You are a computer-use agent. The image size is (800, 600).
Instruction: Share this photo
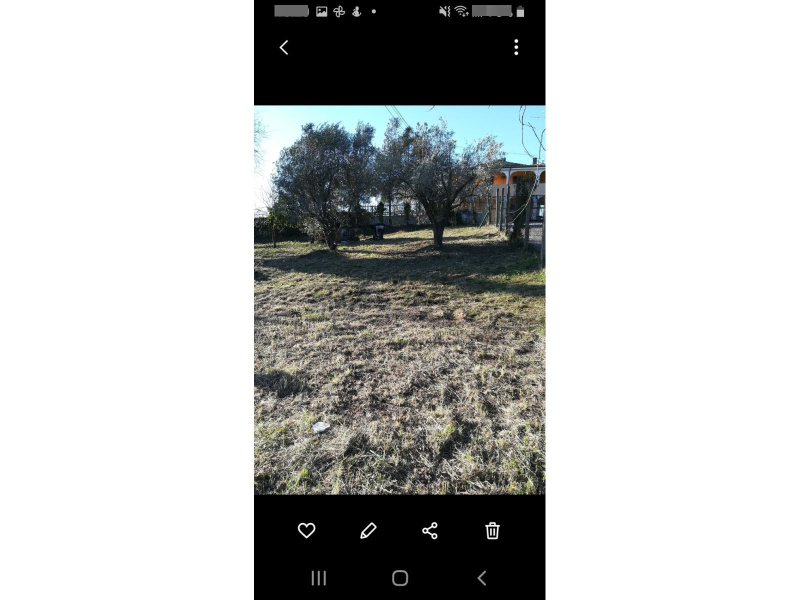point(430,531)
